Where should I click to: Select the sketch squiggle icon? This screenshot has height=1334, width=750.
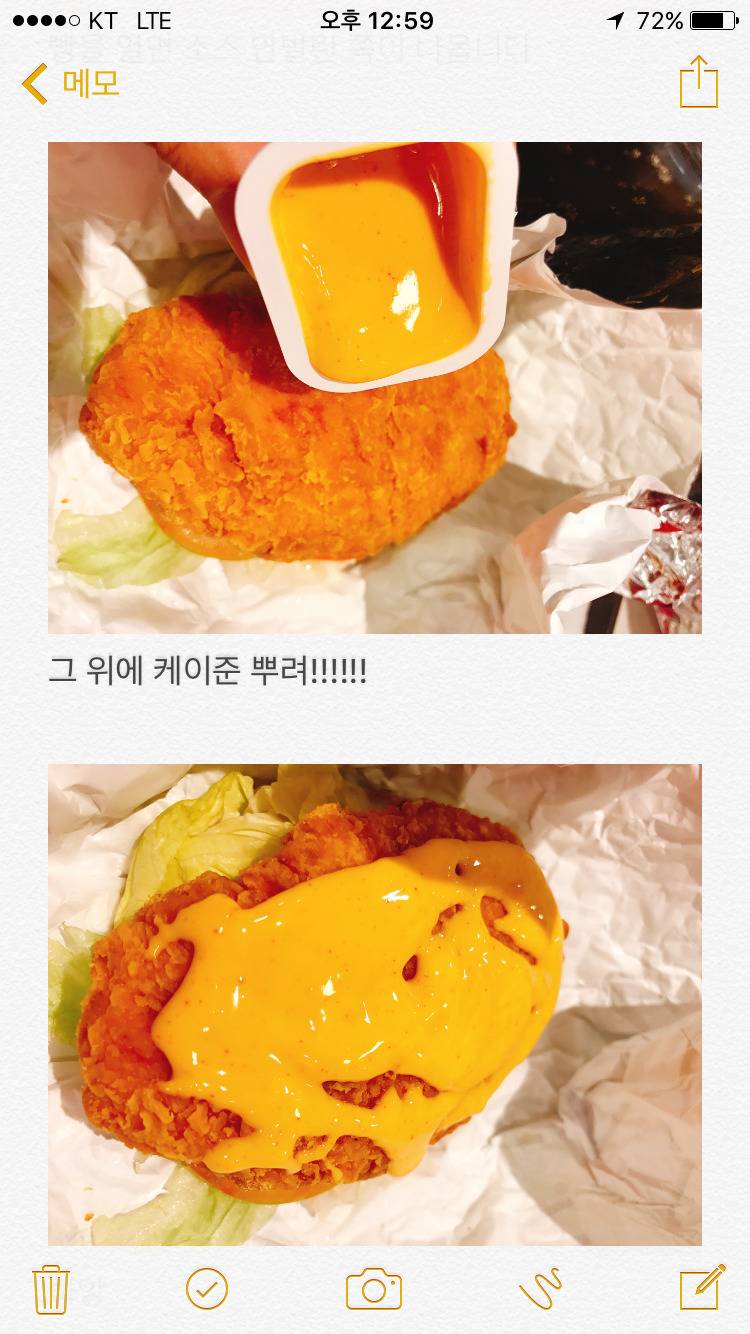[538, 1289]
